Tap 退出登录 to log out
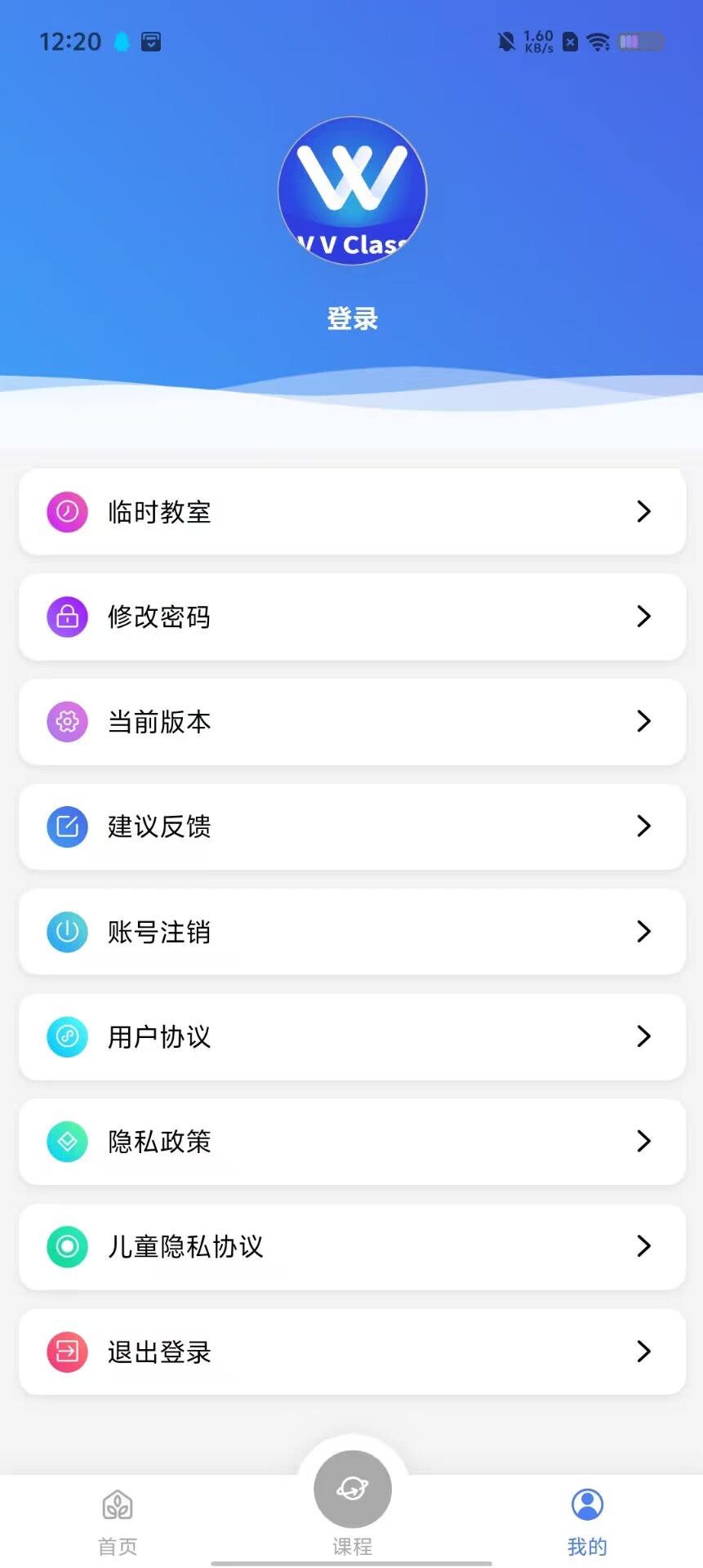This screenshot has height=1568, width=703. click(x=352, y=1352)
